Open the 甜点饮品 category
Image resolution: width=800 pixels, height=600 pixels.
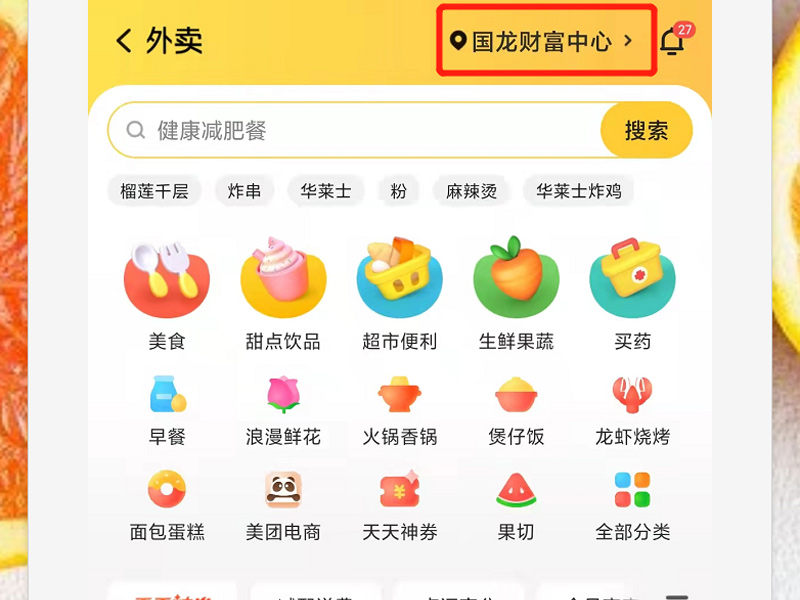pos(283,295)
